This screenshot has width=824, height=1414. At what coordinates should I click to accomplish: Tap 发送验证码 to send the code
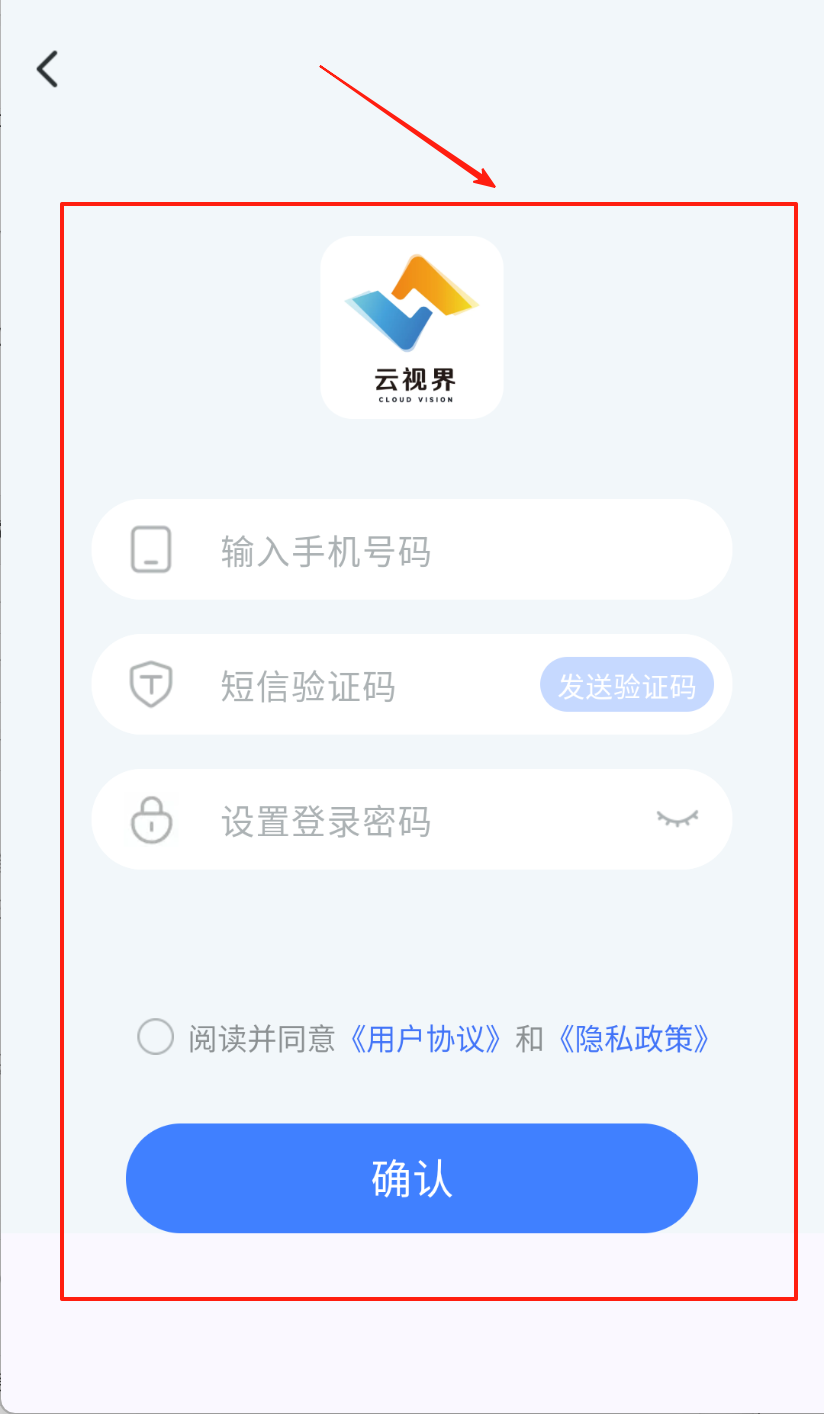[626, 686]
